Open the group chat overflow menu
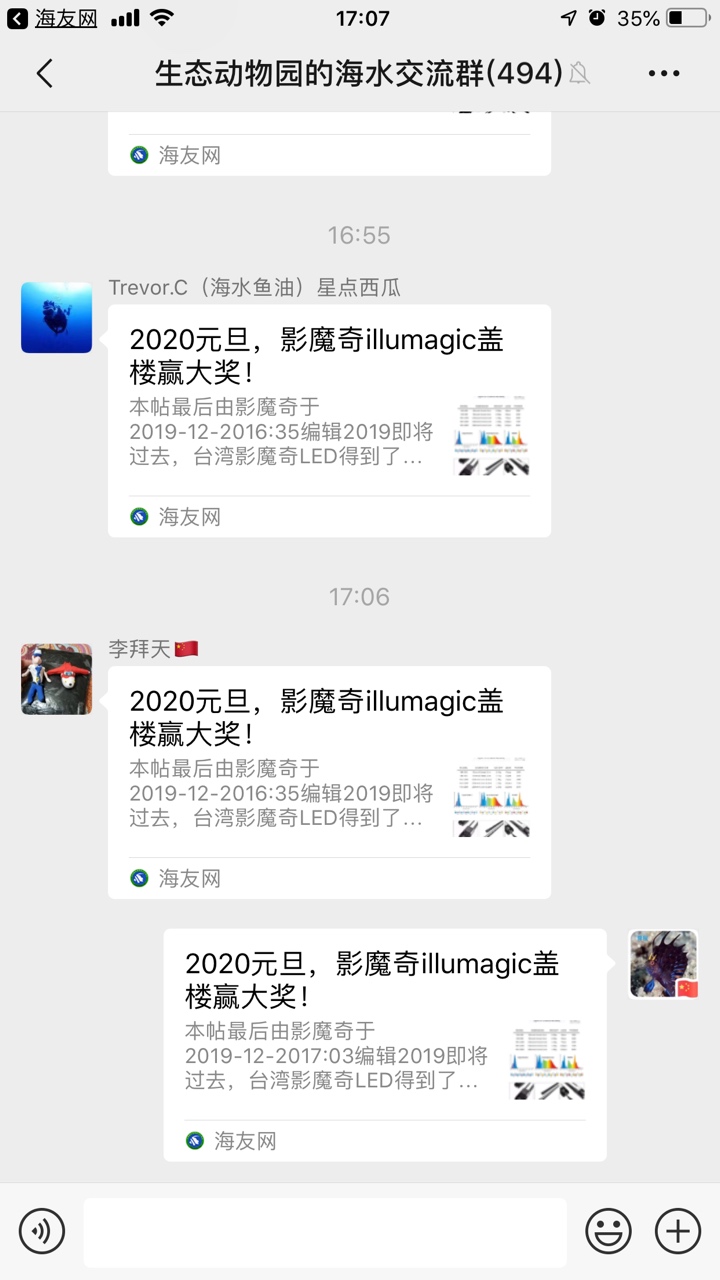The image size is (720, 1280). click(664, 73)
